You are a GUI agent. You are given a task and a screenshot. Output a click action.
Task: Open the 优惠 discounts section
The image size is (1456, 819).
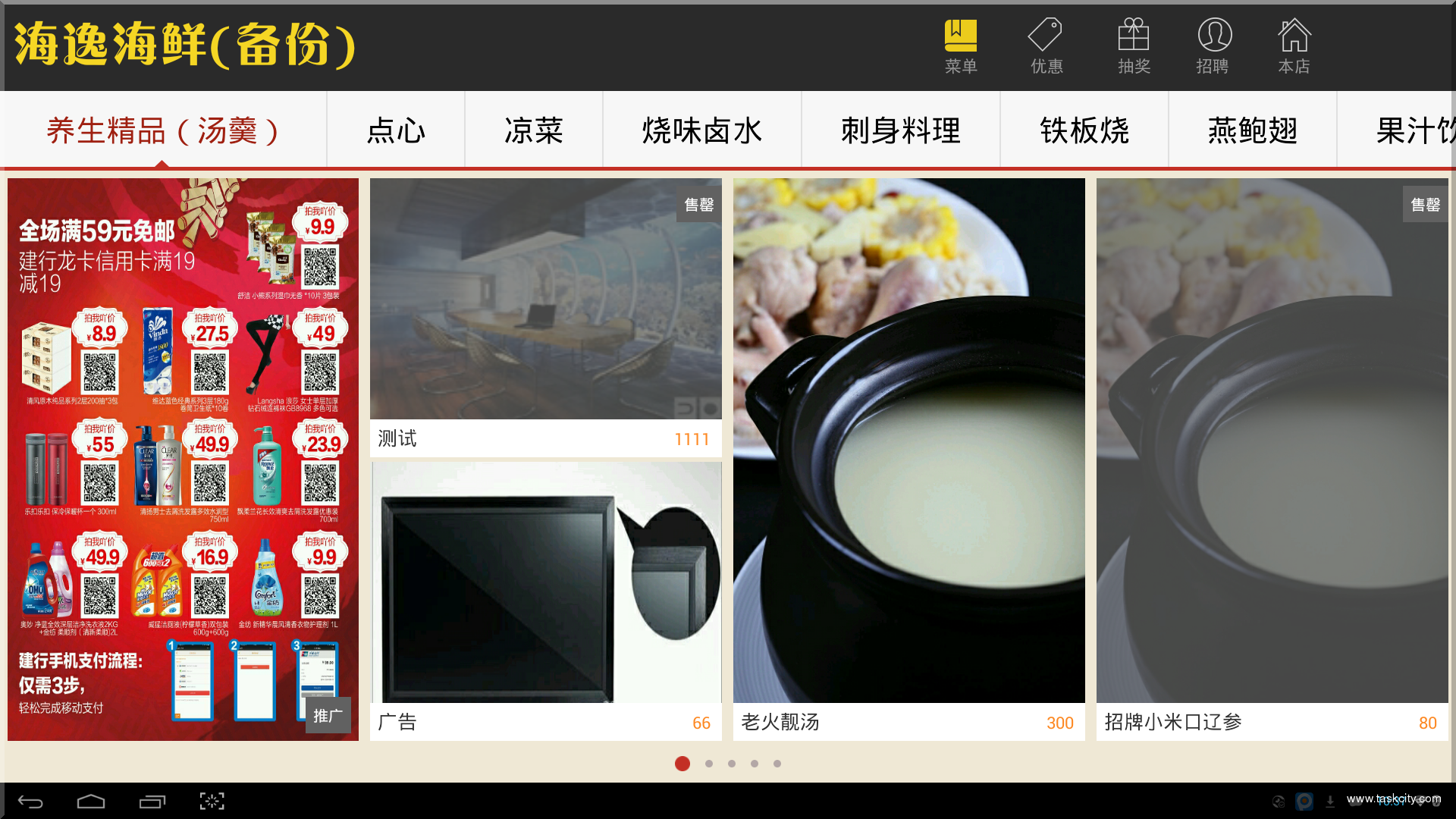(x=1046, y=47)
